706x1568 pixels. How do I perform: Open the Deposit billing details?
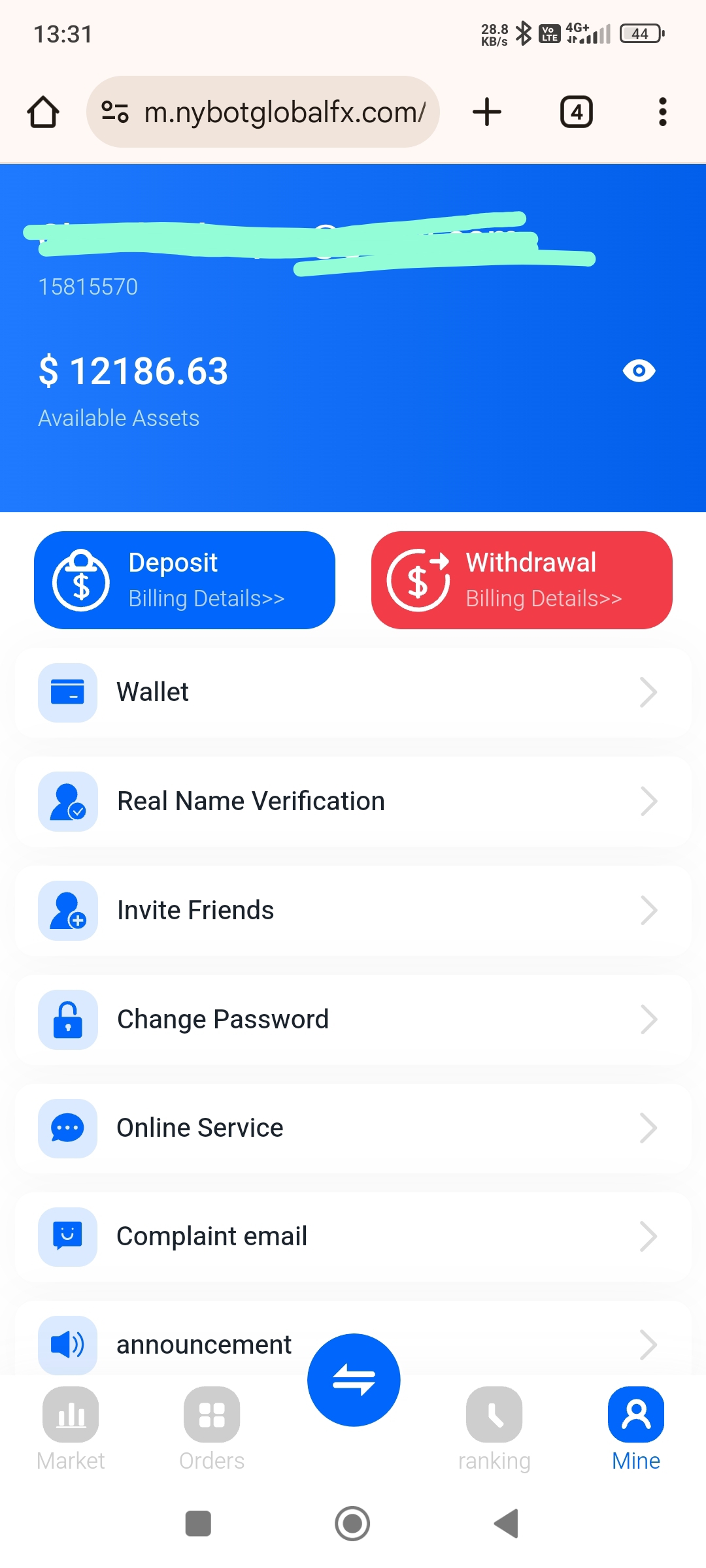(184, 580)
